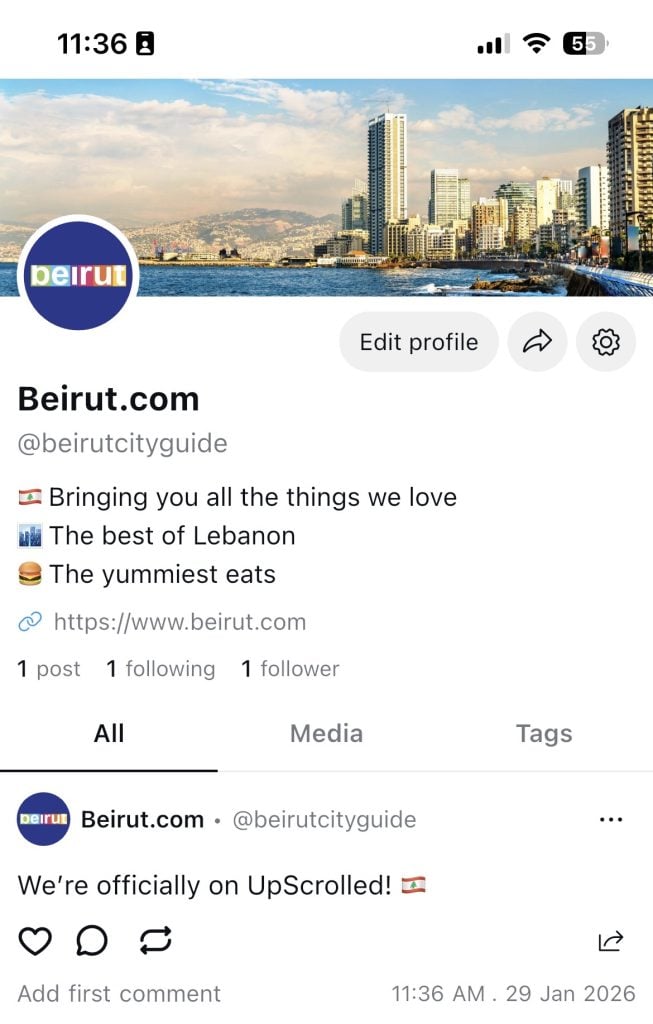
Task: View the 1 follower list
Action: (290, 669)
